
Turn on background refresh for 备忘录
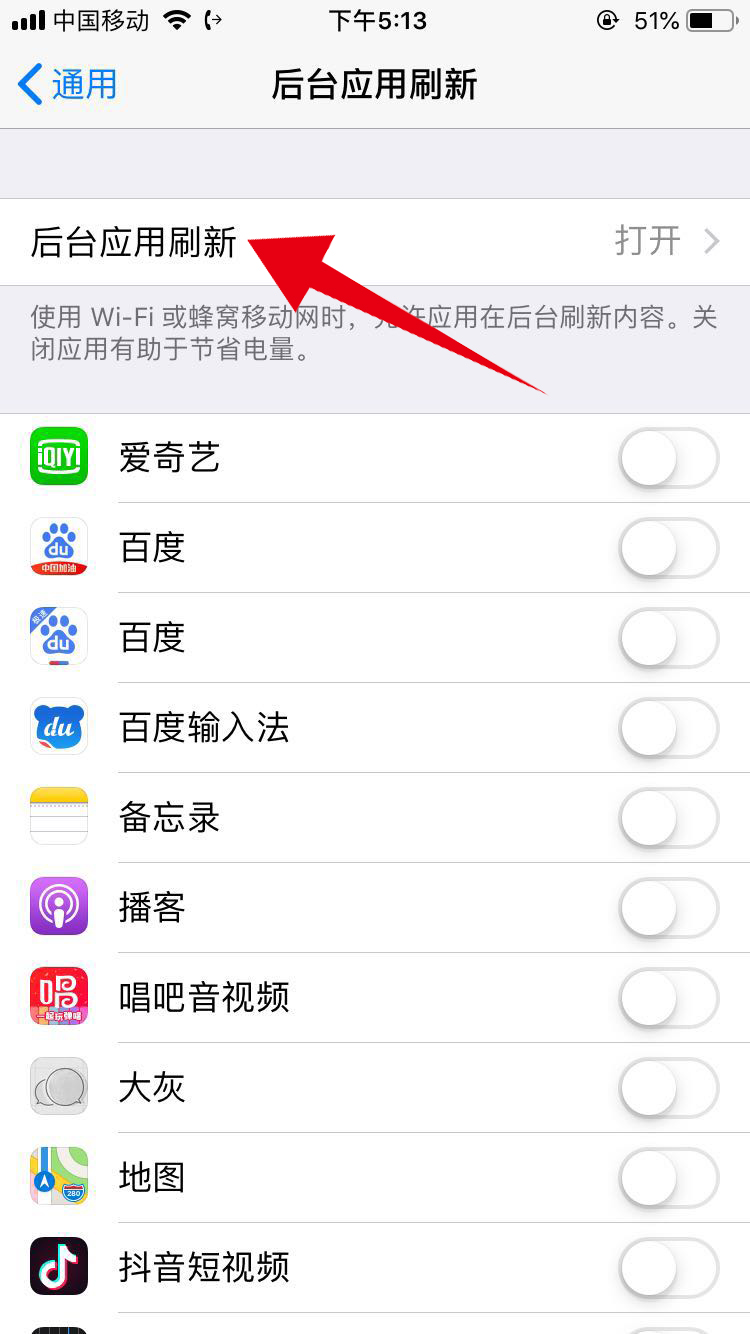[668, 818]
